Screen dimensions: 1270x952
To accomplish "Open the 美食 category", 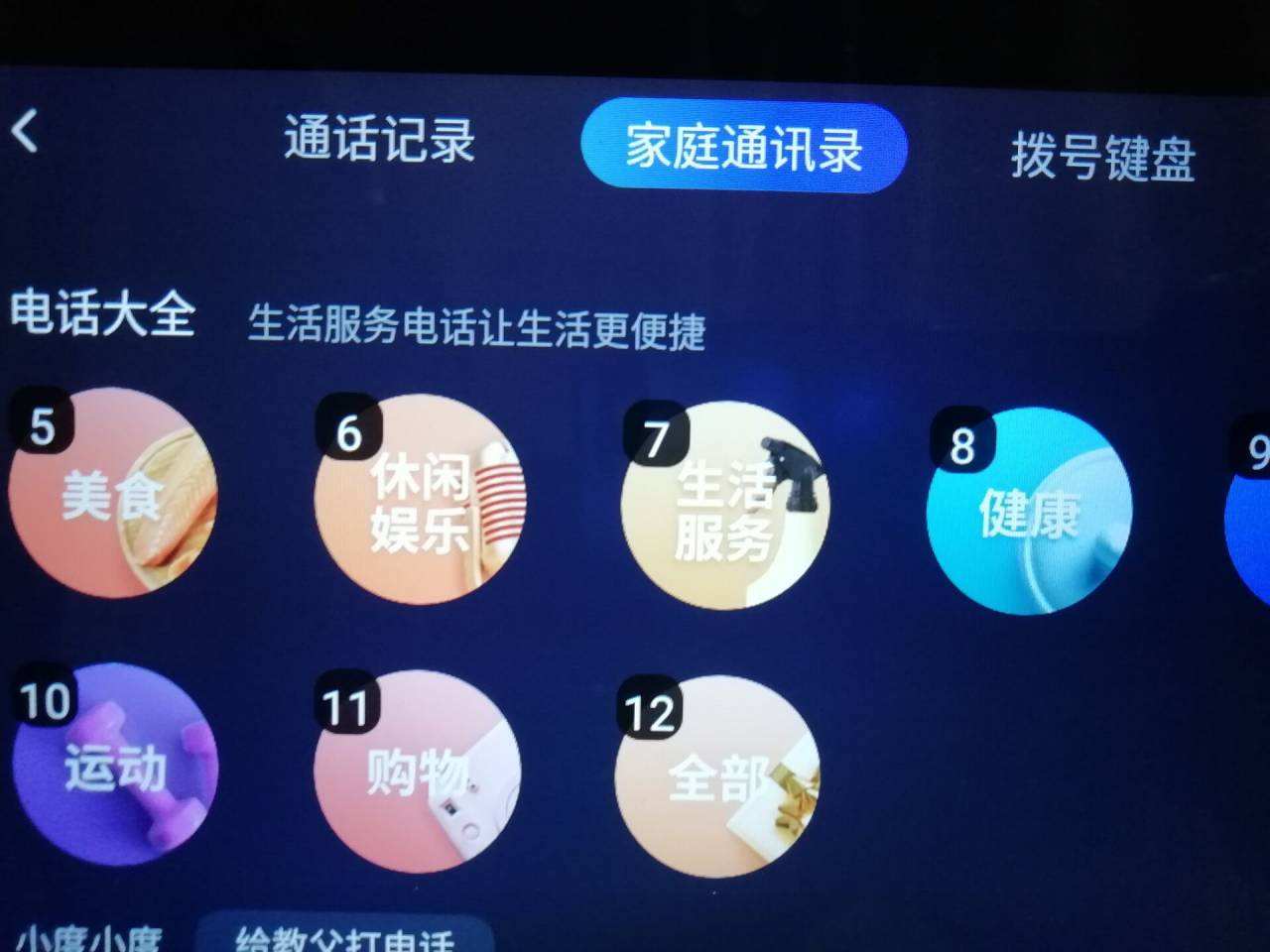I will click(x=112, y=494).
